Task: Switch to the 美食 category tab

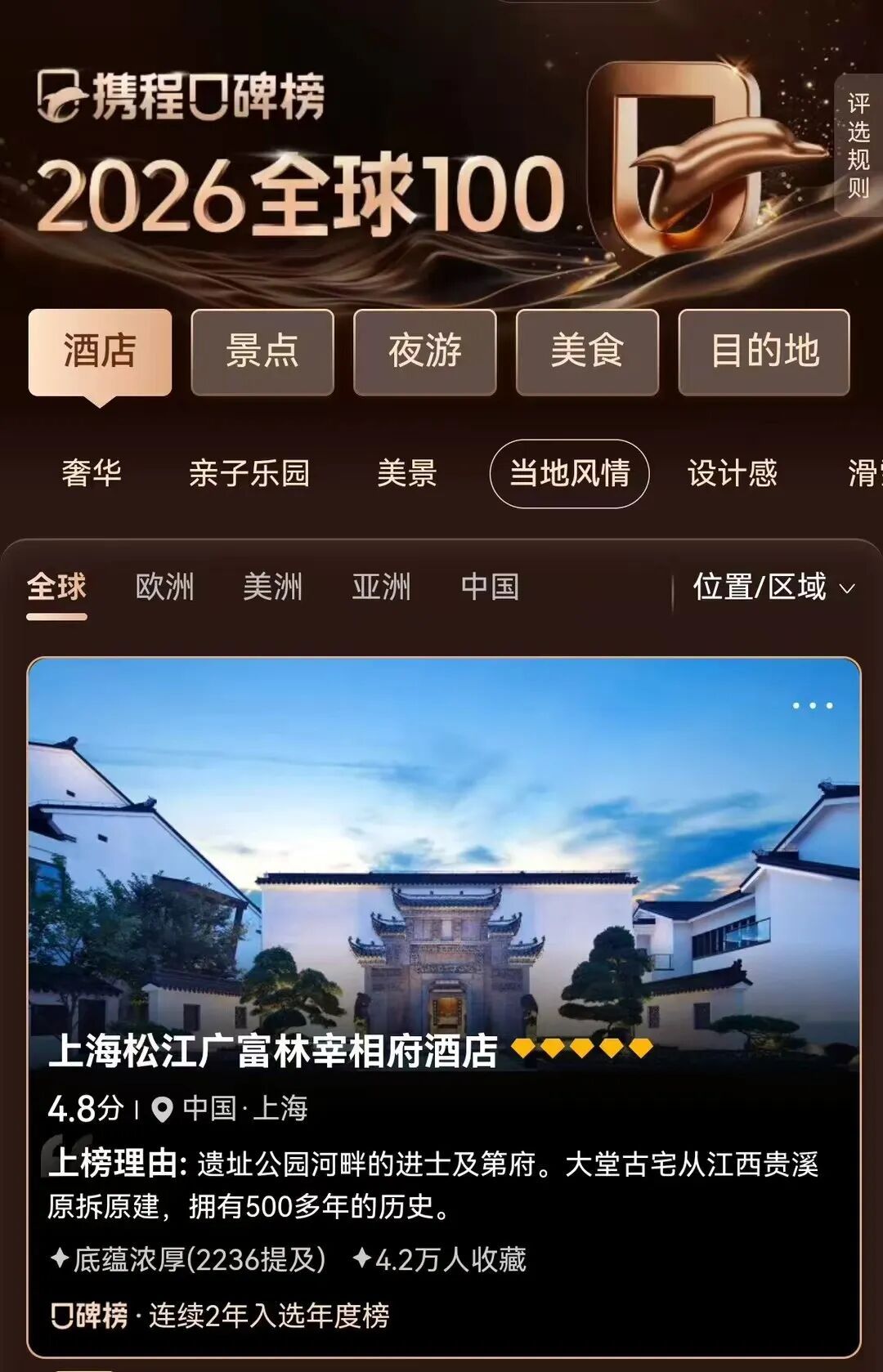Action: pos(587,352)
